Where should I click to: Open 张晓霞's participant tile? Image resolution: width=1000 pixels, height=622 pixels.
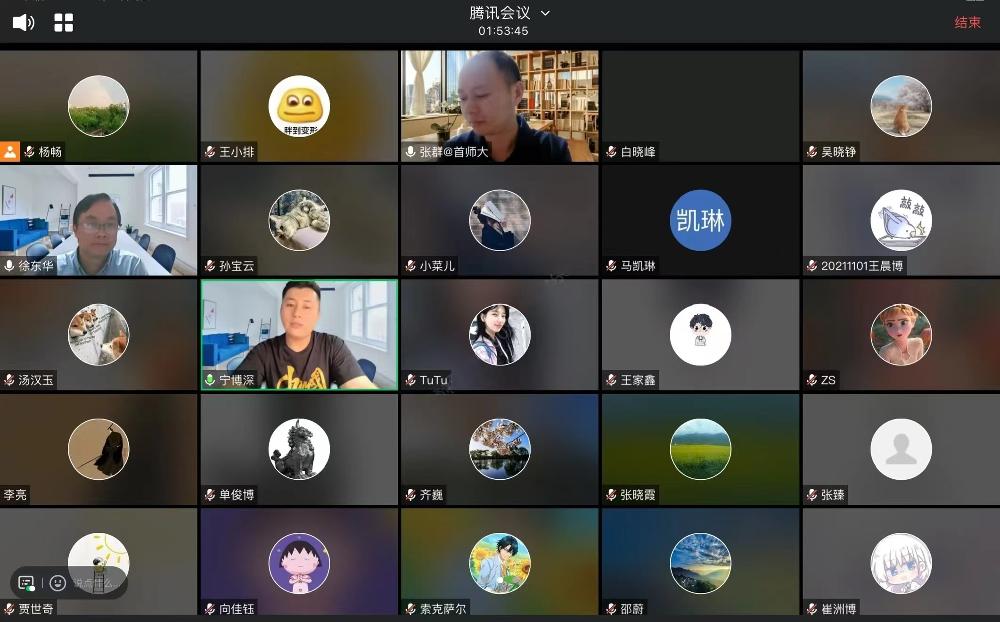coord(700,448)
